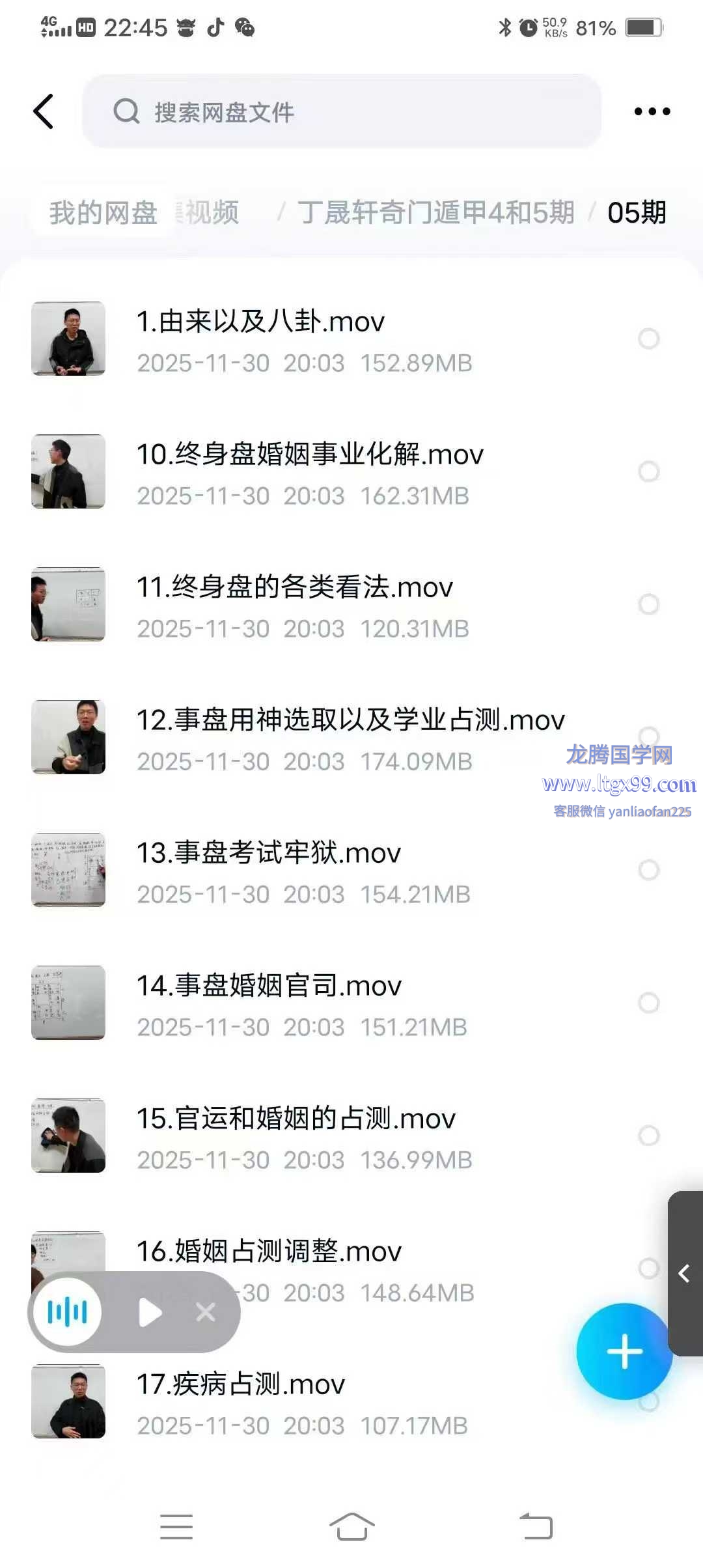Viewport: 703px width, 1568px height.
Task: Tap the 搜索网盘文件 search box
Action: click(x=341, y=111)
